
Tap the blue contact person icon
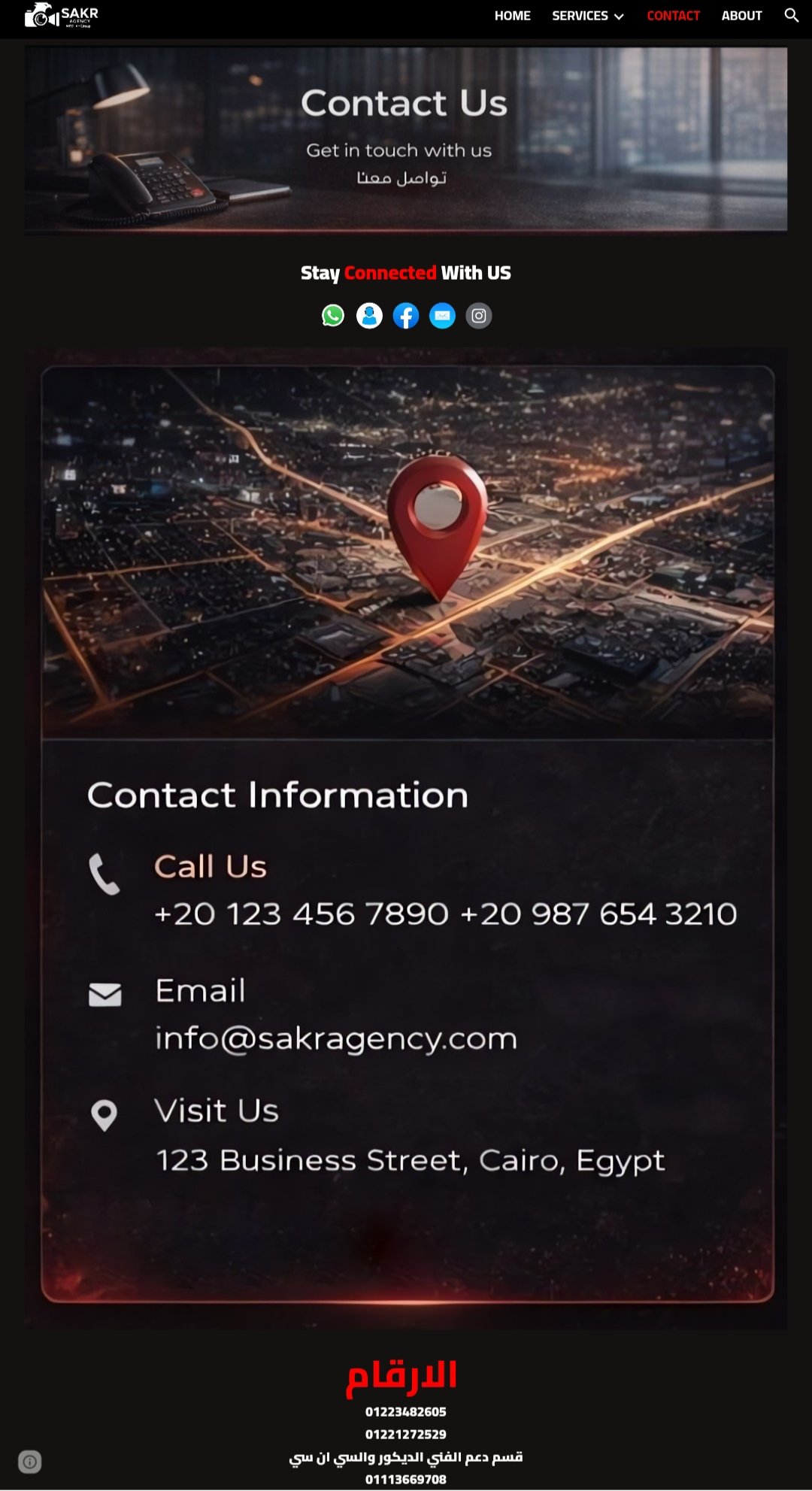click(x=369, y=316)
